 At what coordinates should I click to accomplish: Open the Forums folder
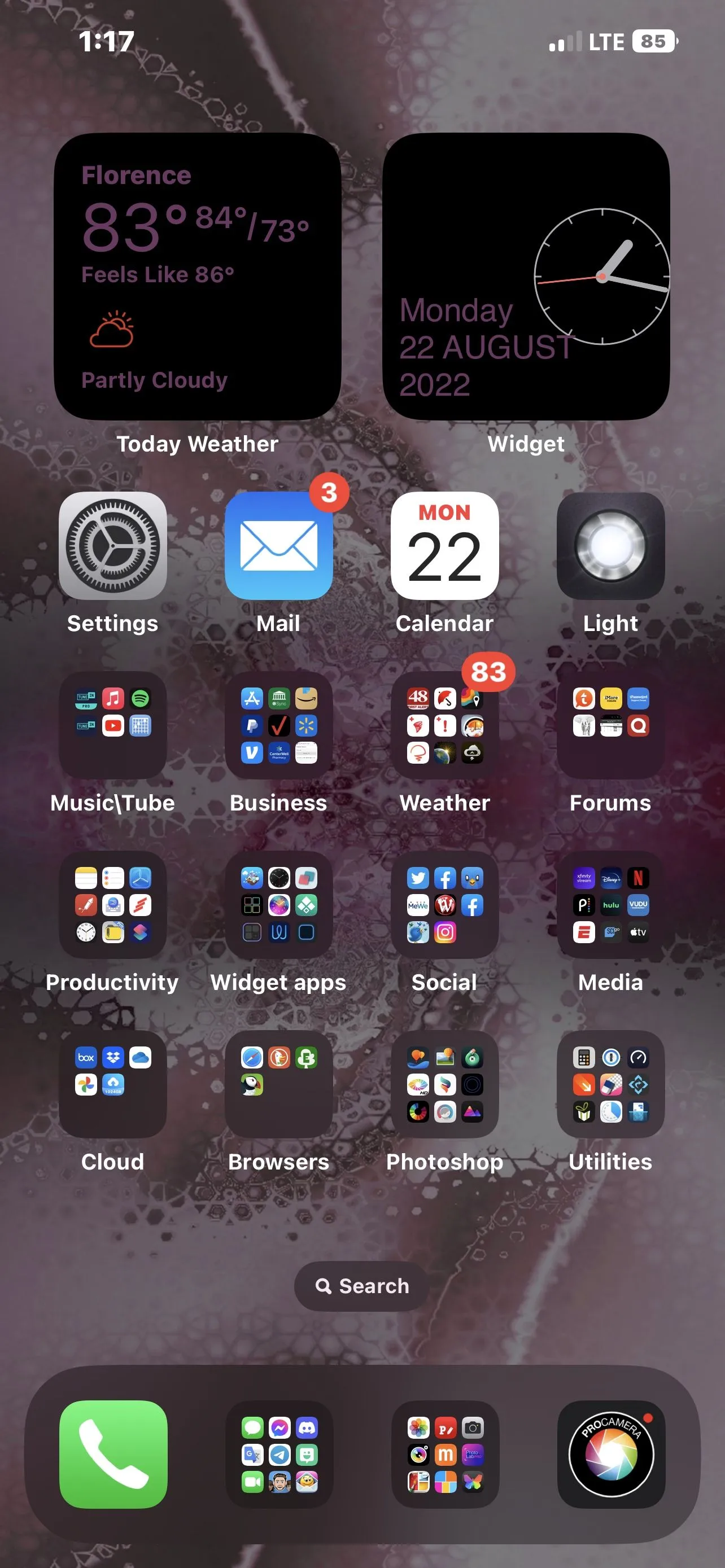[x=610, y=725]
